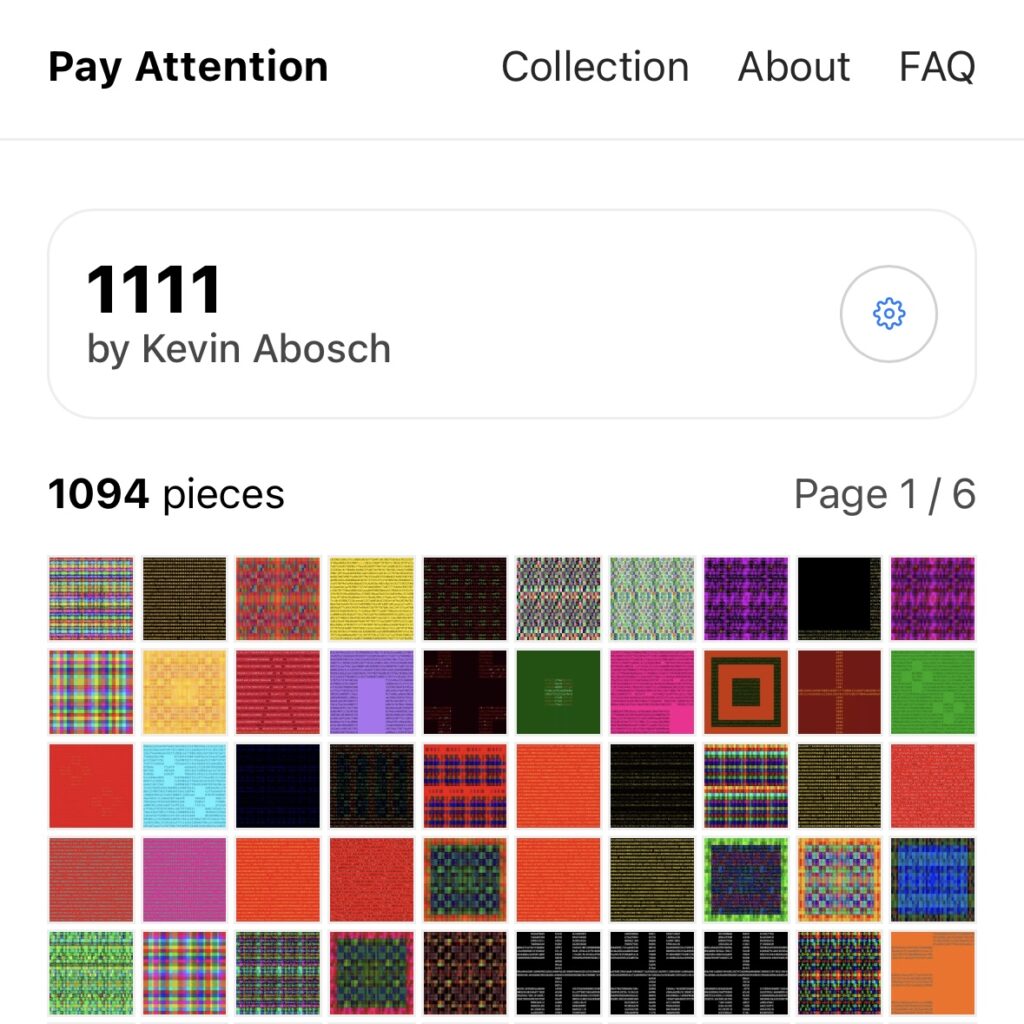Open the collection settings gear
This screenshot has width=1024, height=1024.
[x=888, y=314]
